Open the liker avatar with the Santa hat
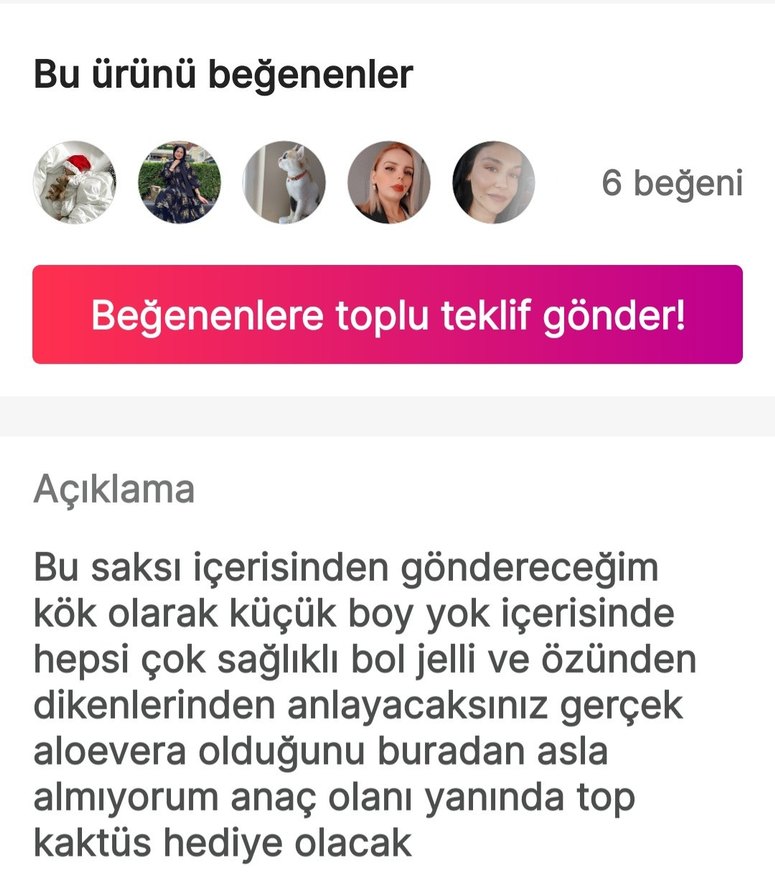This screenshot has width=775, height=885. (74, 182)
